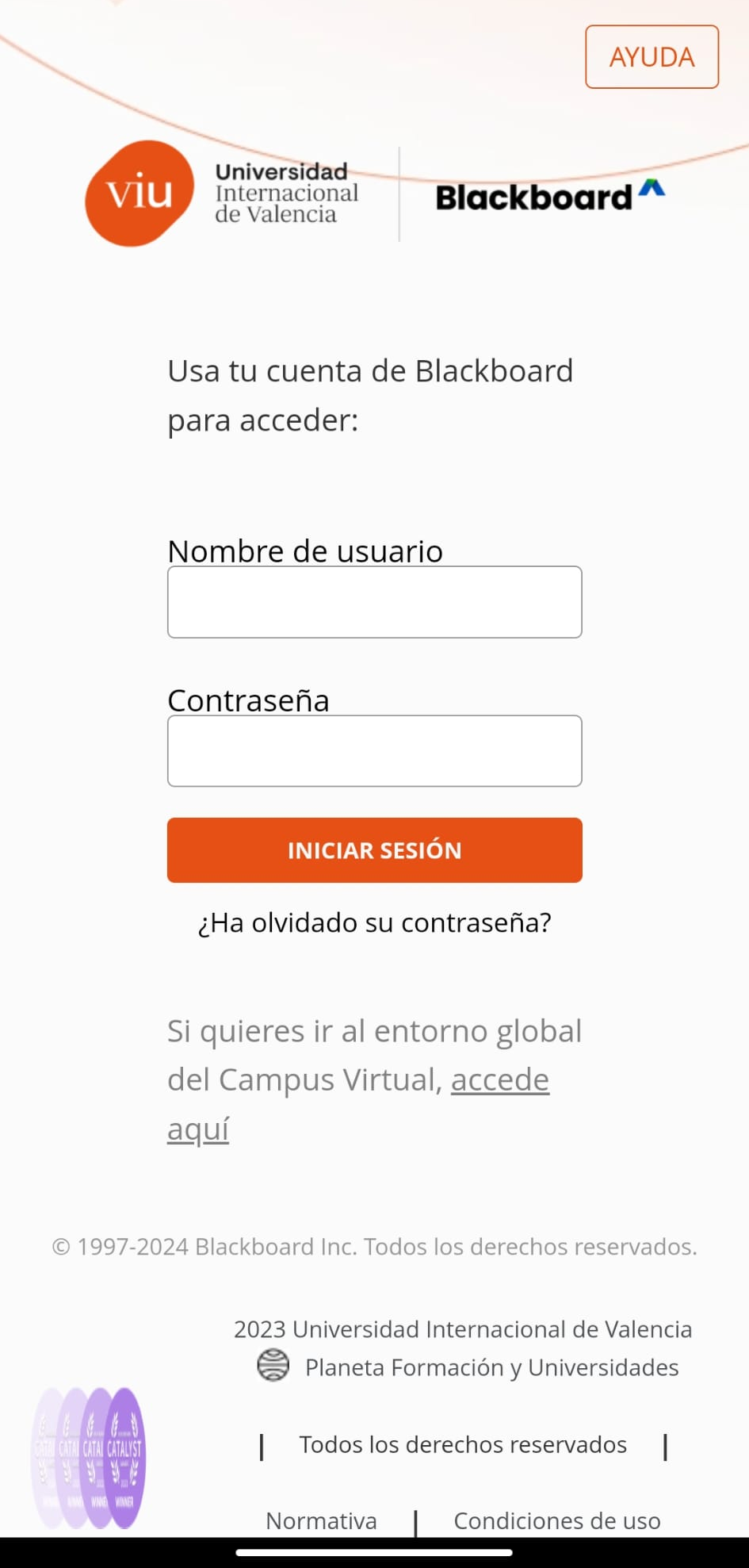Open Condiciones de uso link

556,1520
